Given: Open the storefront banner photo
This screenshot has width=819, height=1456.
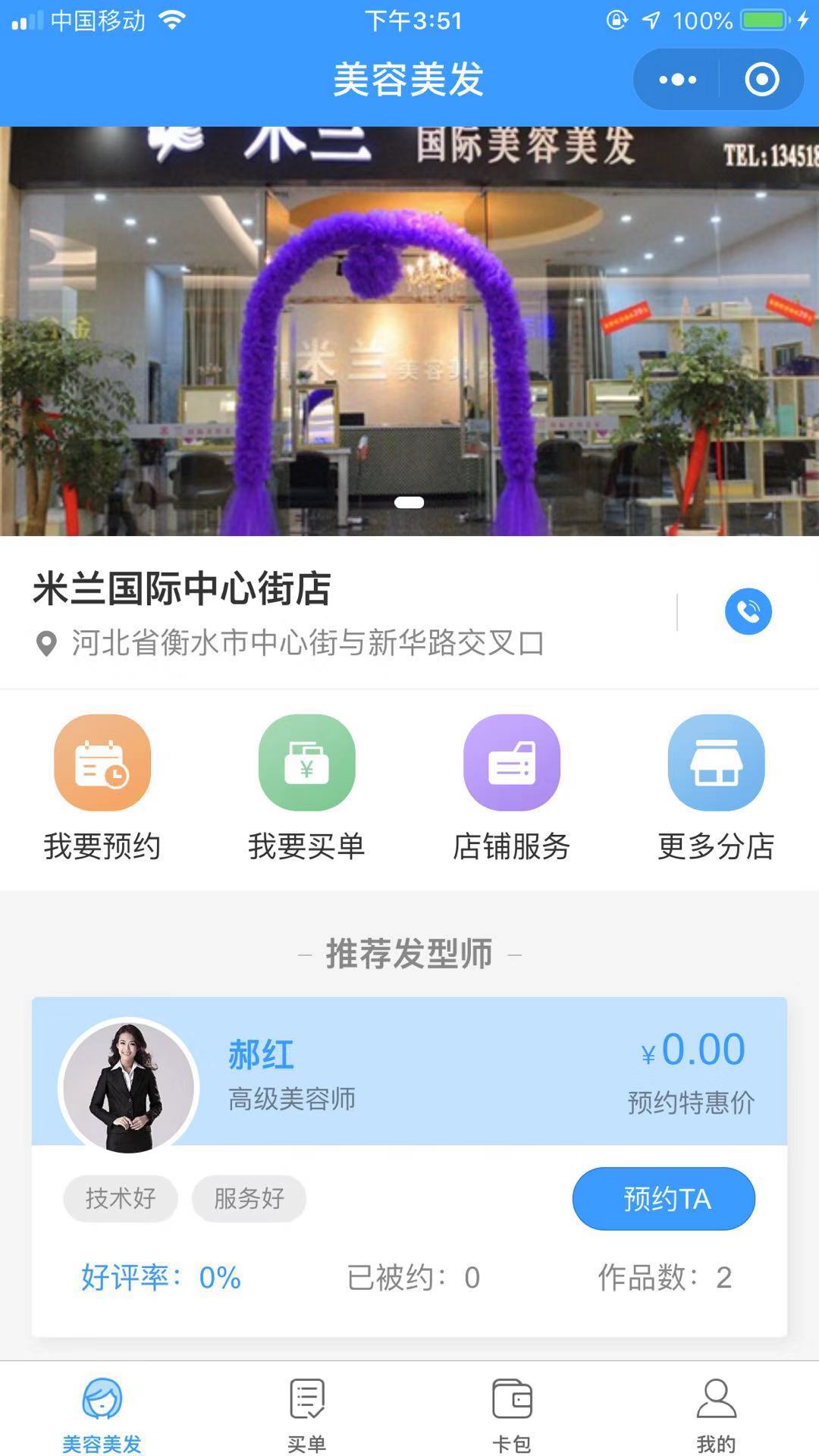Looking at the screenshot, I should pyautogui.click(x=409, y=331).
